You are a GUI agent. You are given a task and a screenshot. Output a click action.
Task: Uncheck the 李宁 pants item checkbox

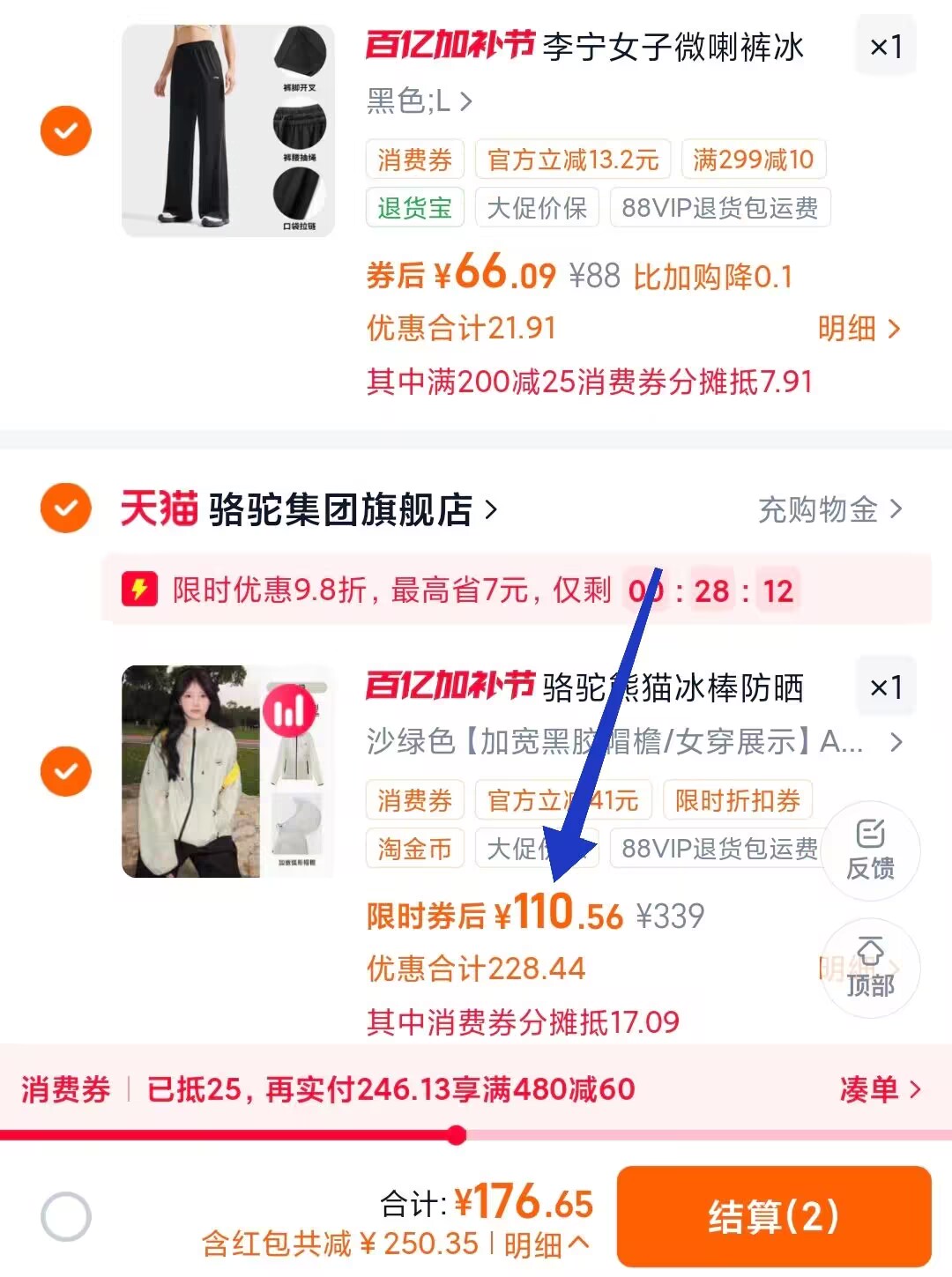coord(66,130)
